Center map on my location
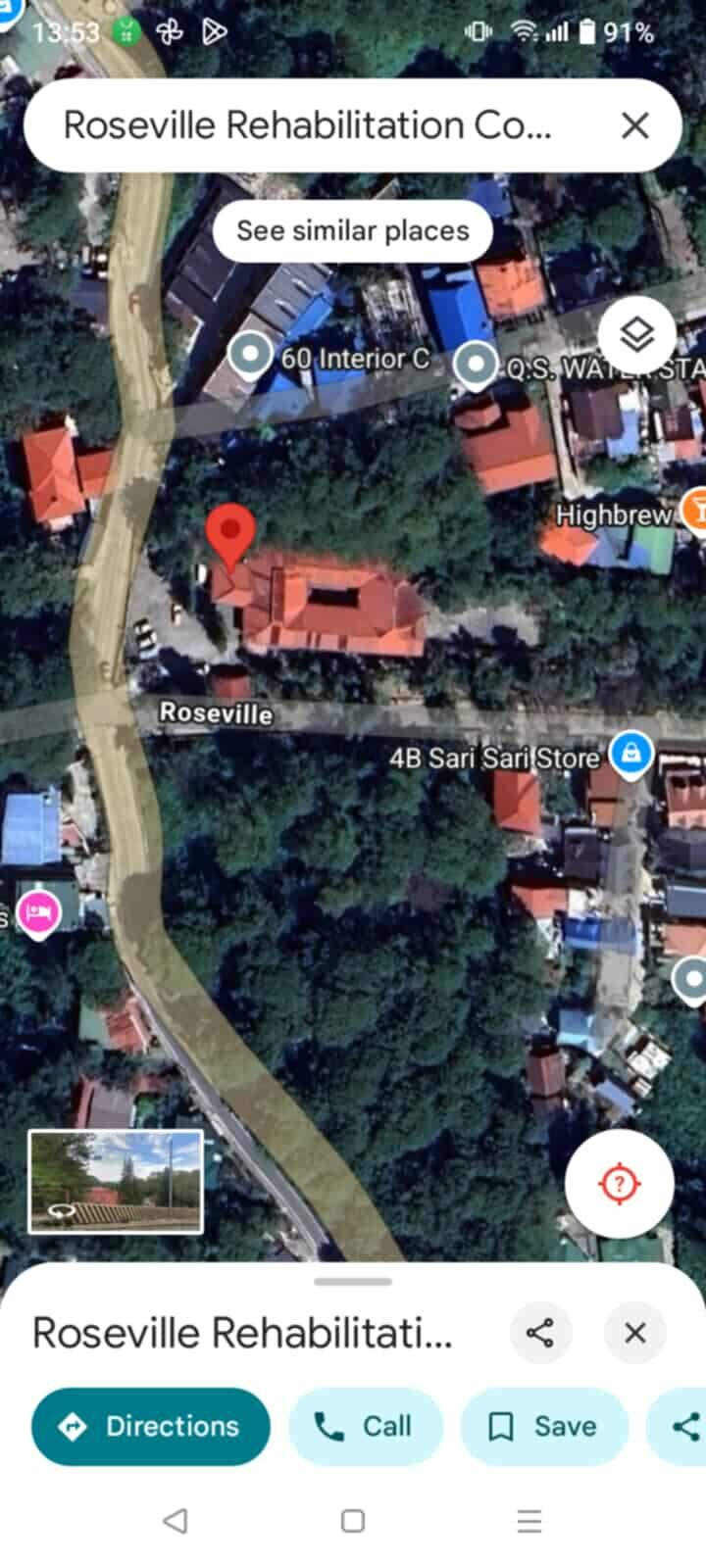Viewport: 706px width, 1568px height. tap(619, 1184)
